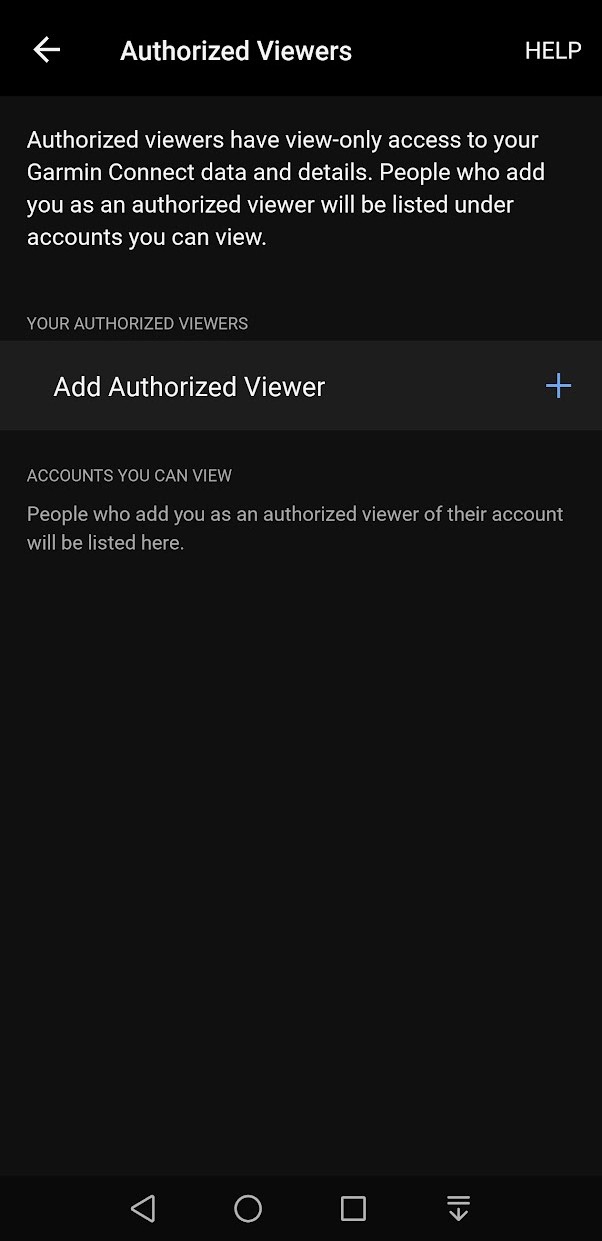Open the Add Authorized Viewer row
The width and height of the screenshot is (602, 1241).
tap(301, 386)
